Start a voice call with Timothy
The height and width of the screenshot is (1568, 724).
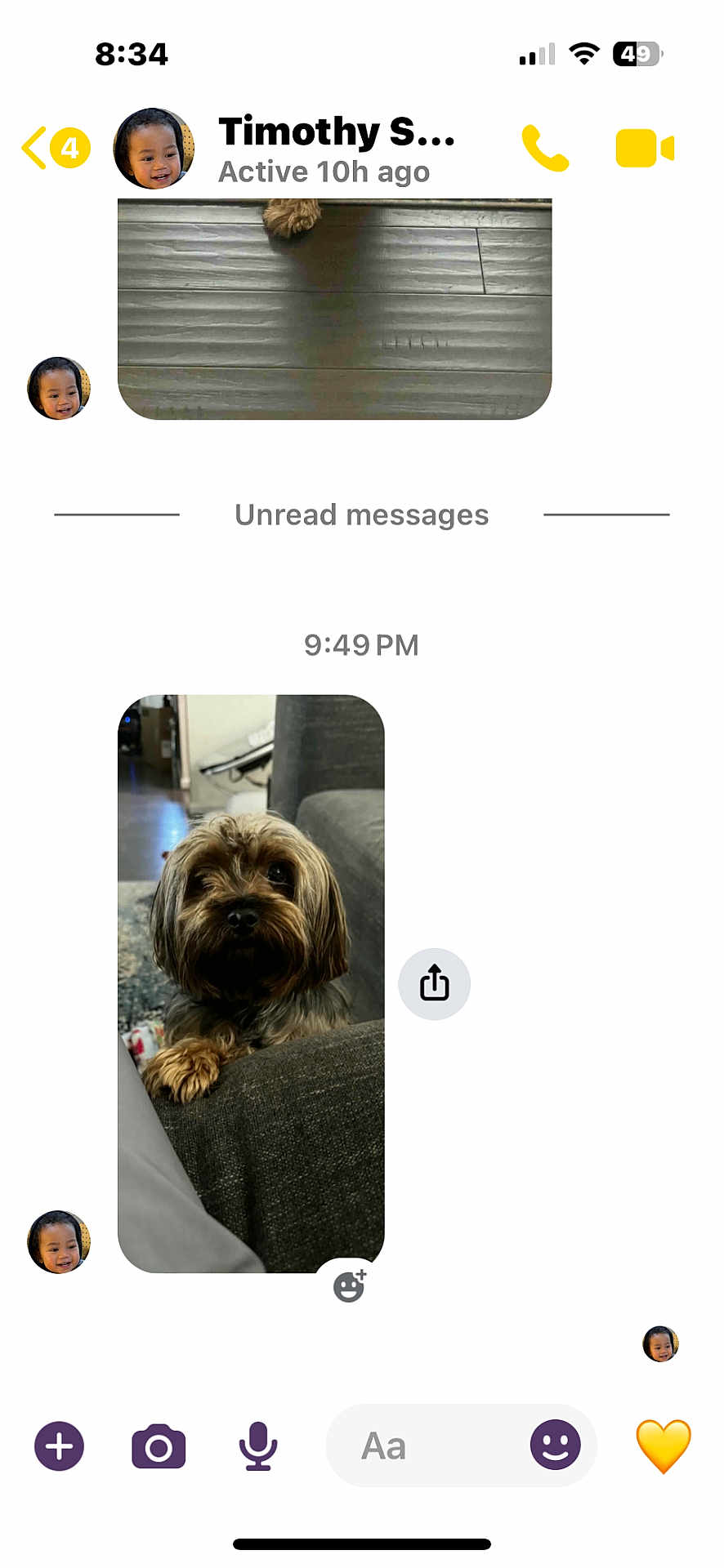(544, 149)
